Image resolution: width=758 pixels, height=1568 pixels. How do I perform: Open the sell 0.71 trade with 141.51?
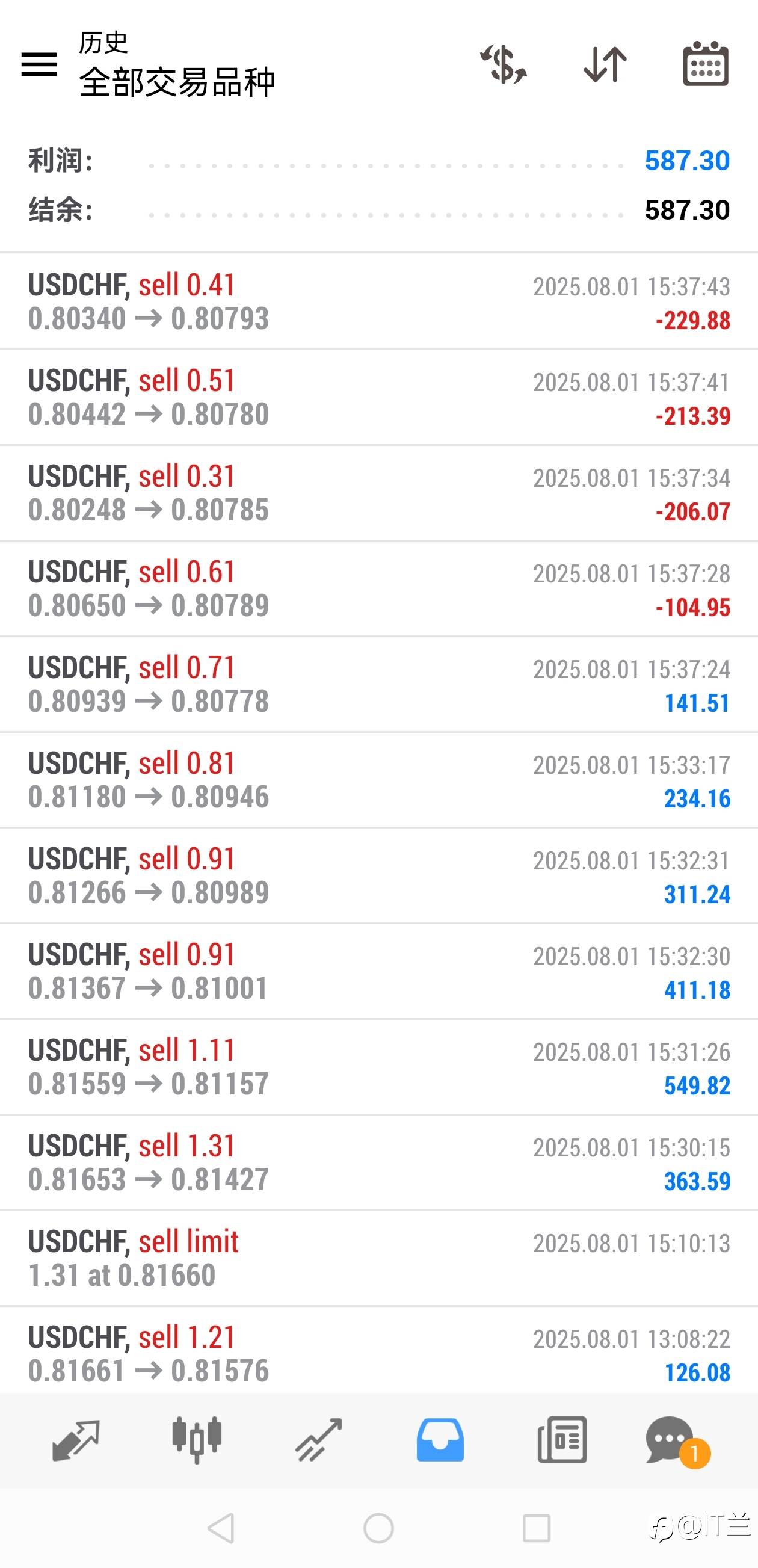coord(378,684)
